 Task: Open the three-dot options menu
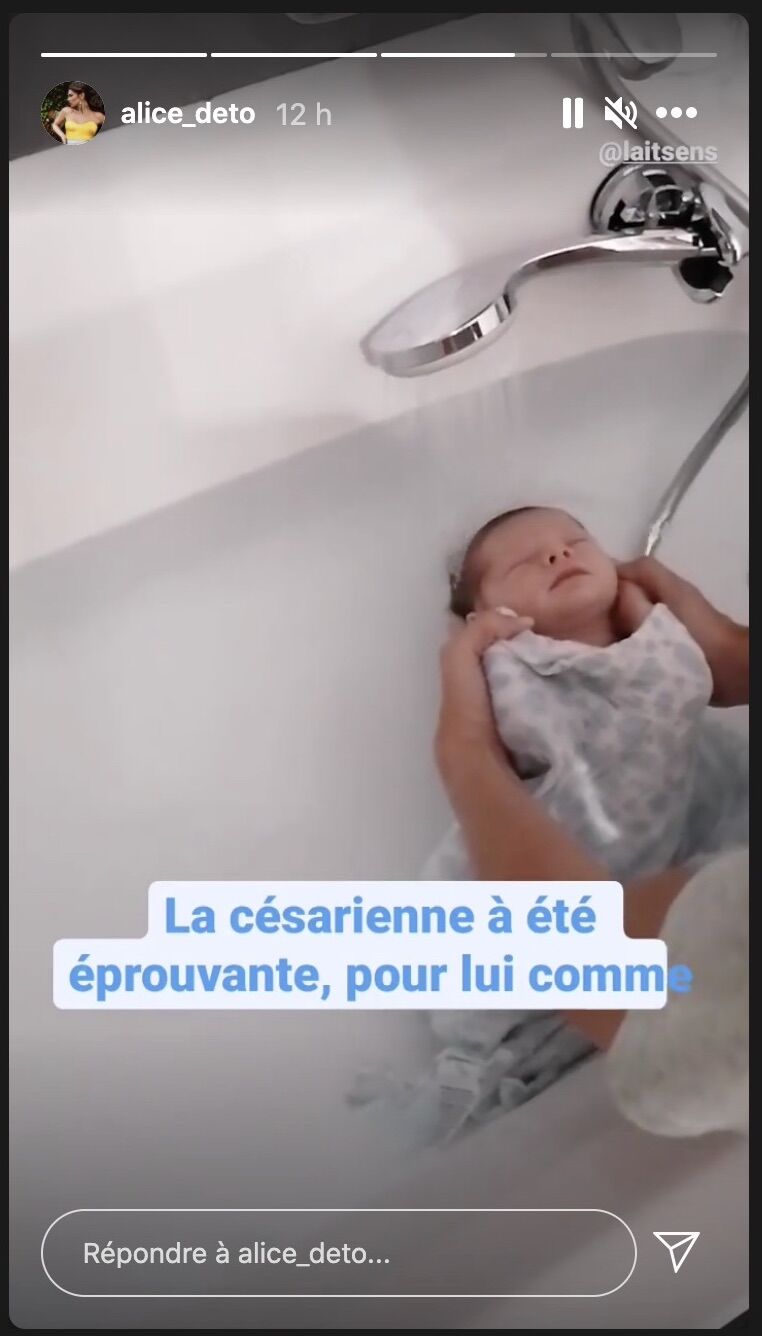click(x=676, y=114)
